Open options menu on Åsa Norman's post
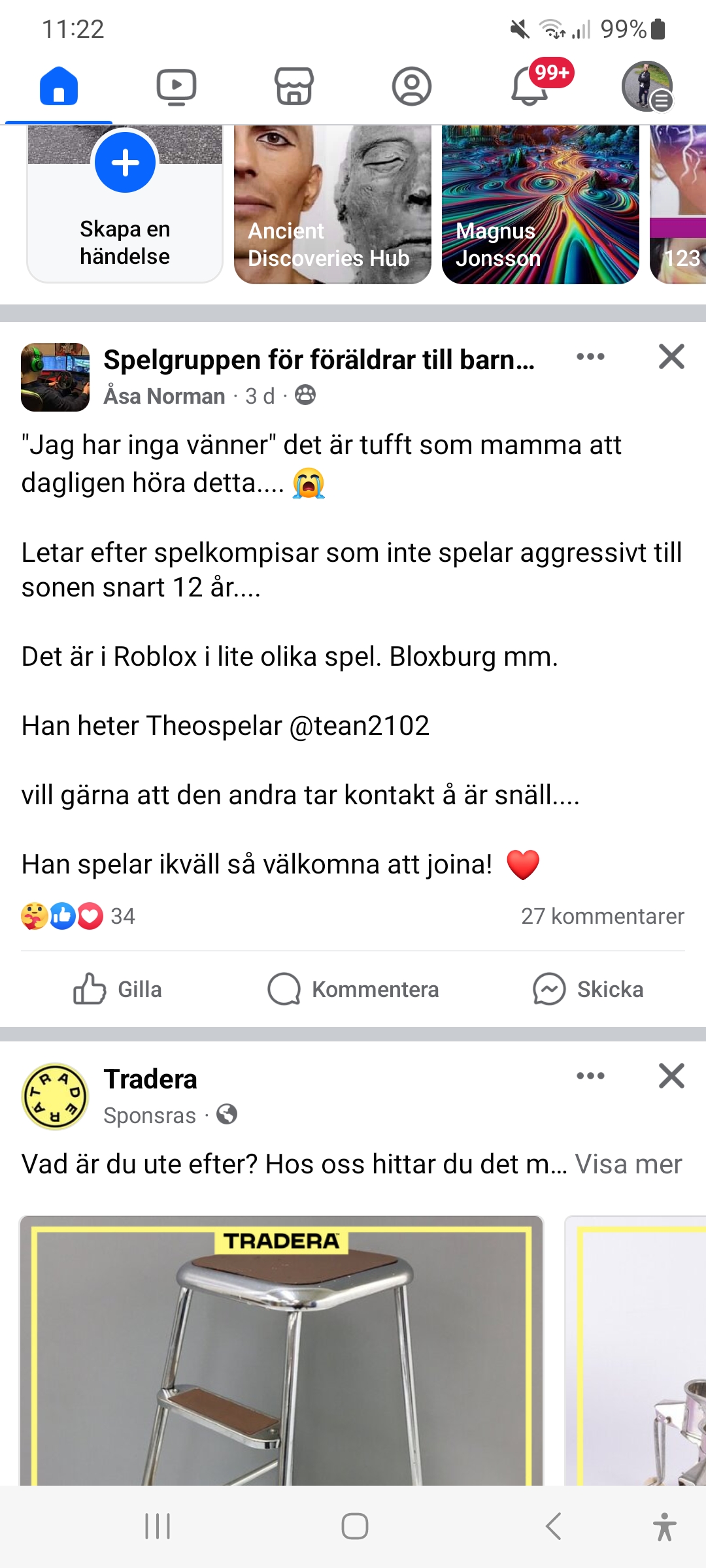This screenshot has width=706, height=1568. pos(590,357)
